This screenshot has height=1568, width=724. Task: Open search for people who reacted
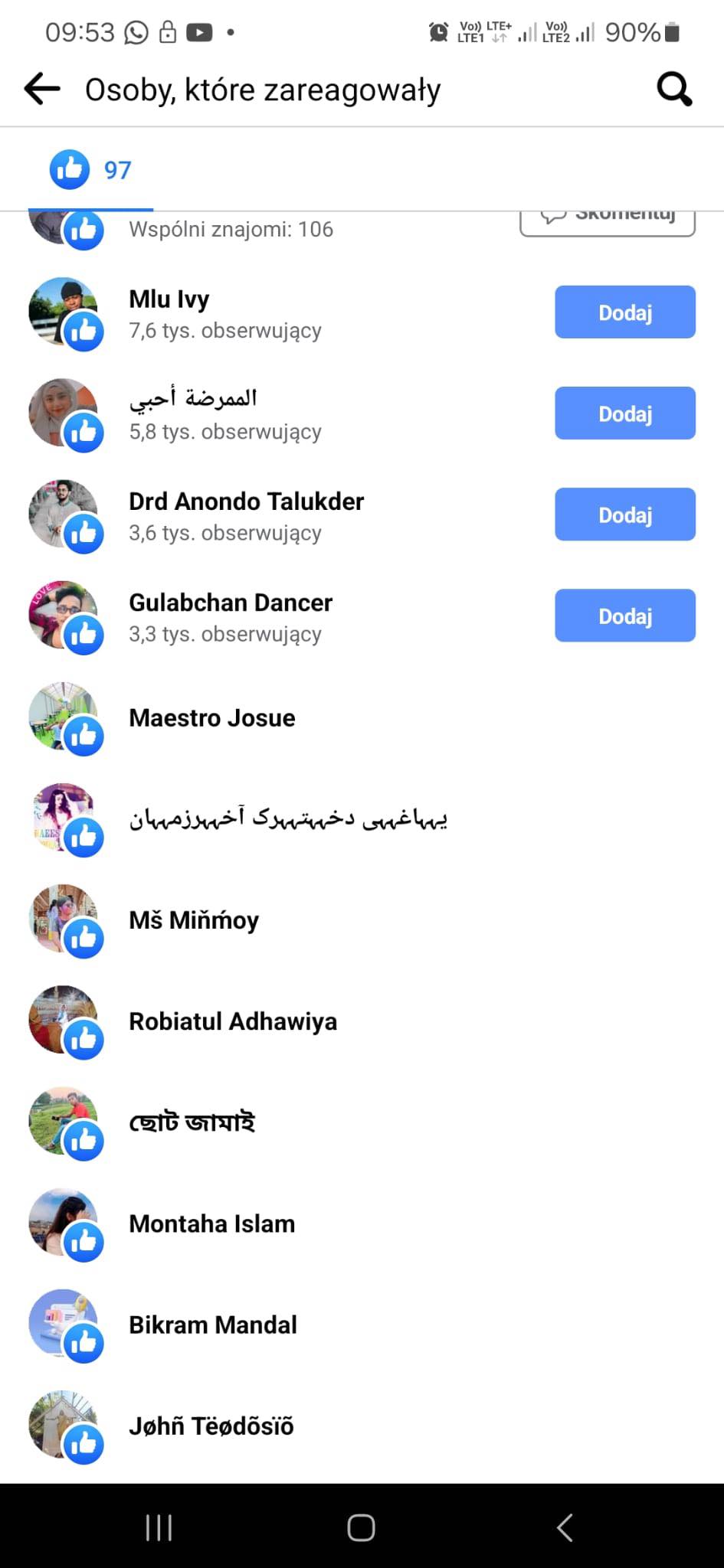click(x=674, y=89)
